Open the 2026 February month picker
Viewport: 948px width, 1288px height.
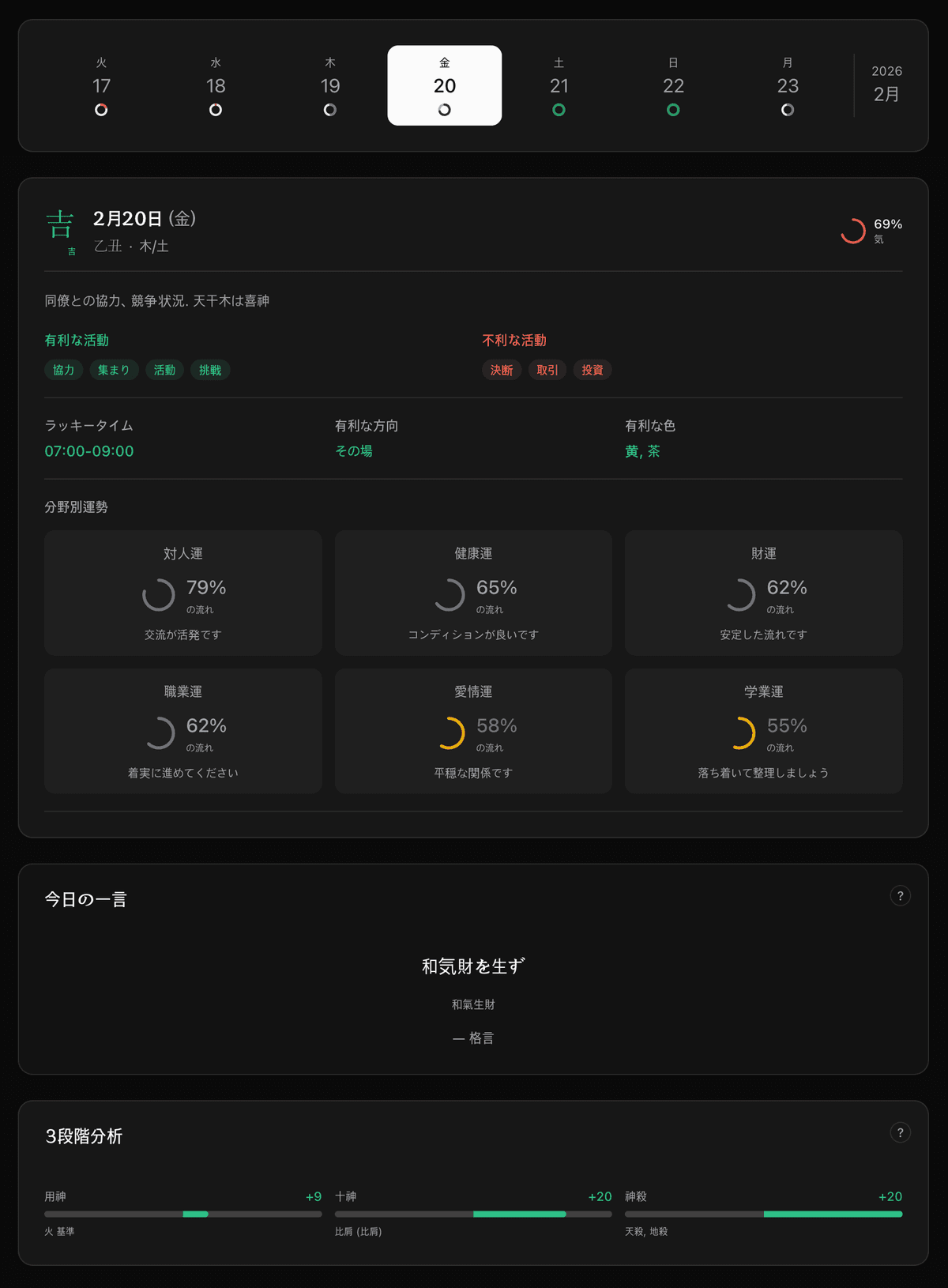pyautogui.click(x=886, y=85)
